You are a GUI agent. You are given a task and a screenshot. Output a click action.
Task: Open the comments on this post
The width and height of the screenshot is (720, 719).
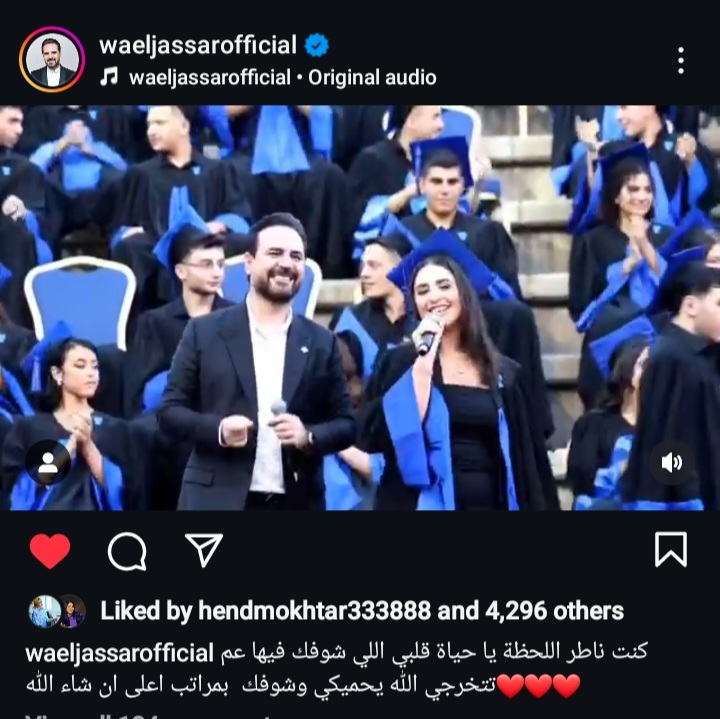[127, 550]
